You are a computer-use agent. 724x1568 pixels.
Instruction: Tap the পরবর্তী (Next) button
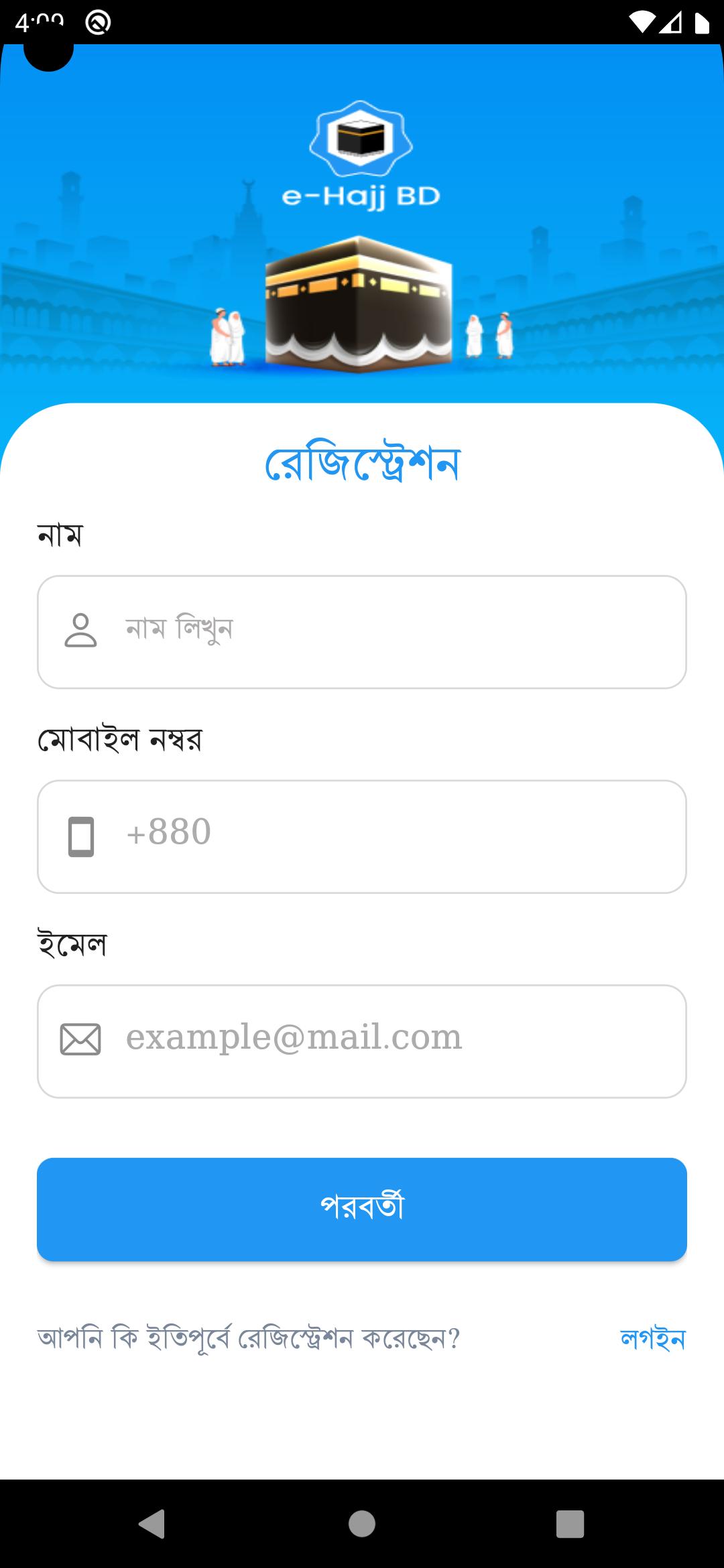pyautogui.click(x=362, y=1209)
